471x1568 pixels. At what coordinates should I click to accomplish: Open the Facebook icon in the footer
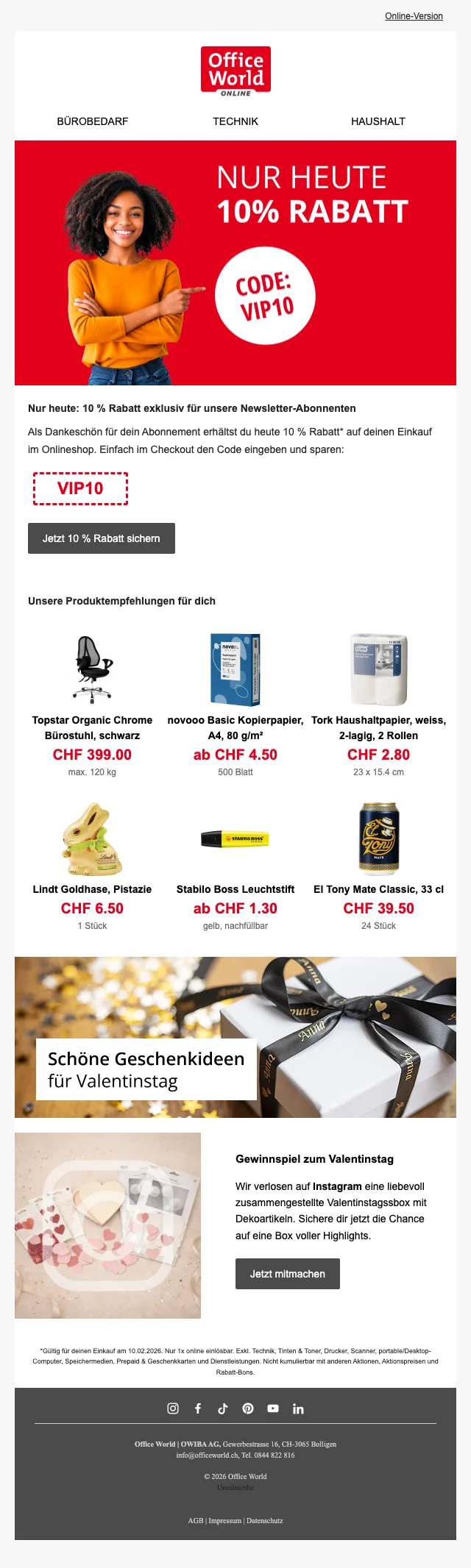pyautogui.click(x=198, y=1408)
